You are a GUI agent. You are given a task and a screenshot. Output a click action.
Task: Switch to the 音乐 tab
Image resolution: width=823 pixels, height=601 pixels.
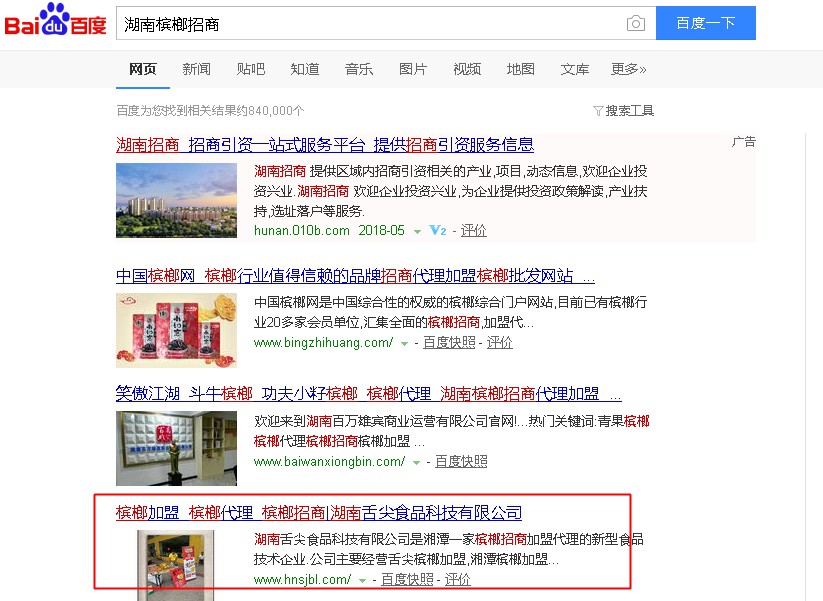[x=359, y=69]
